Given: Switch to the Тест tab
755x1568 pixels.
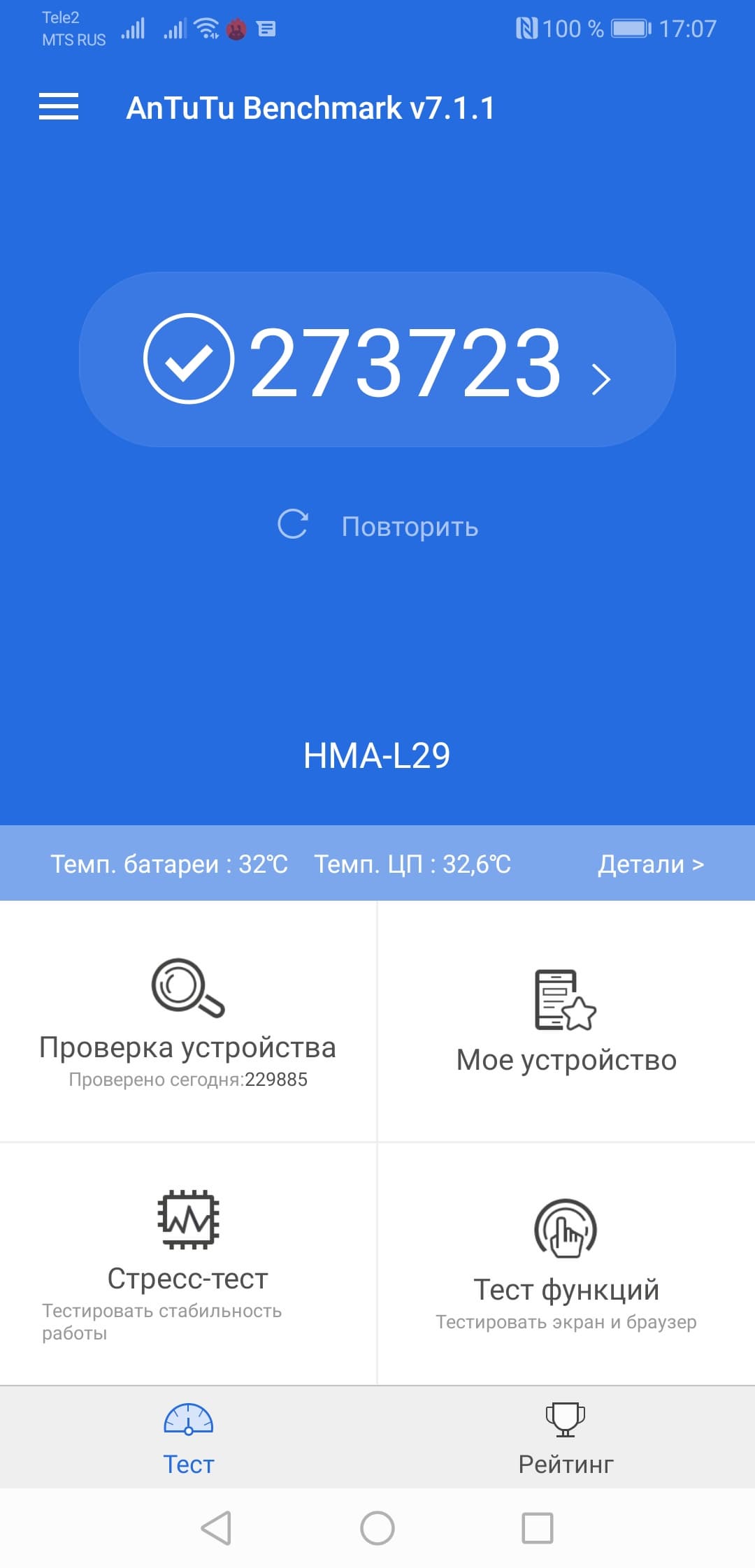Looking at the screenshot, I should coord(188,1438).
